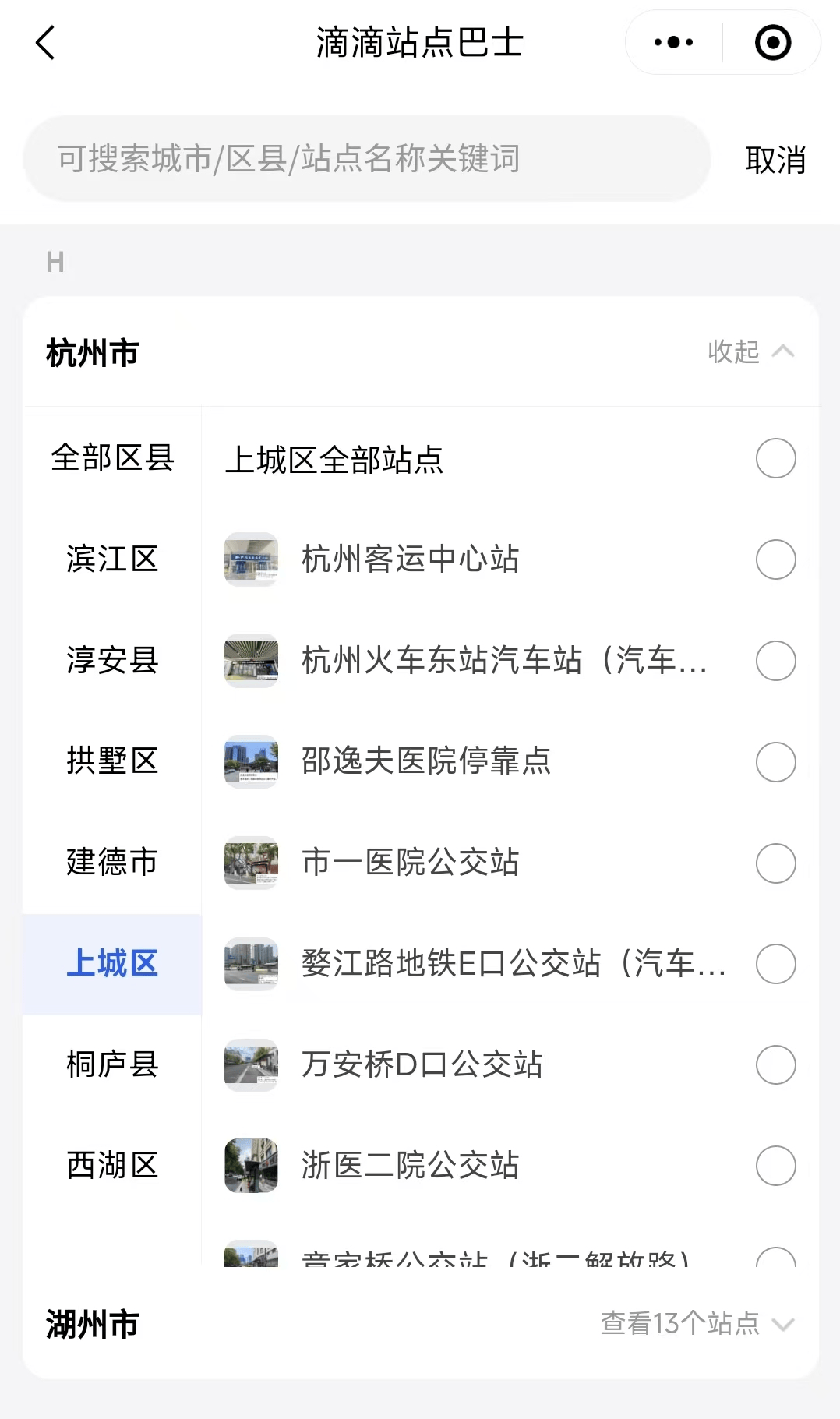Go back using the top-left arrow
Image resolution: width=840 pixels, height=1419 pixels.
pyautogui.click(x=45, y=43)
